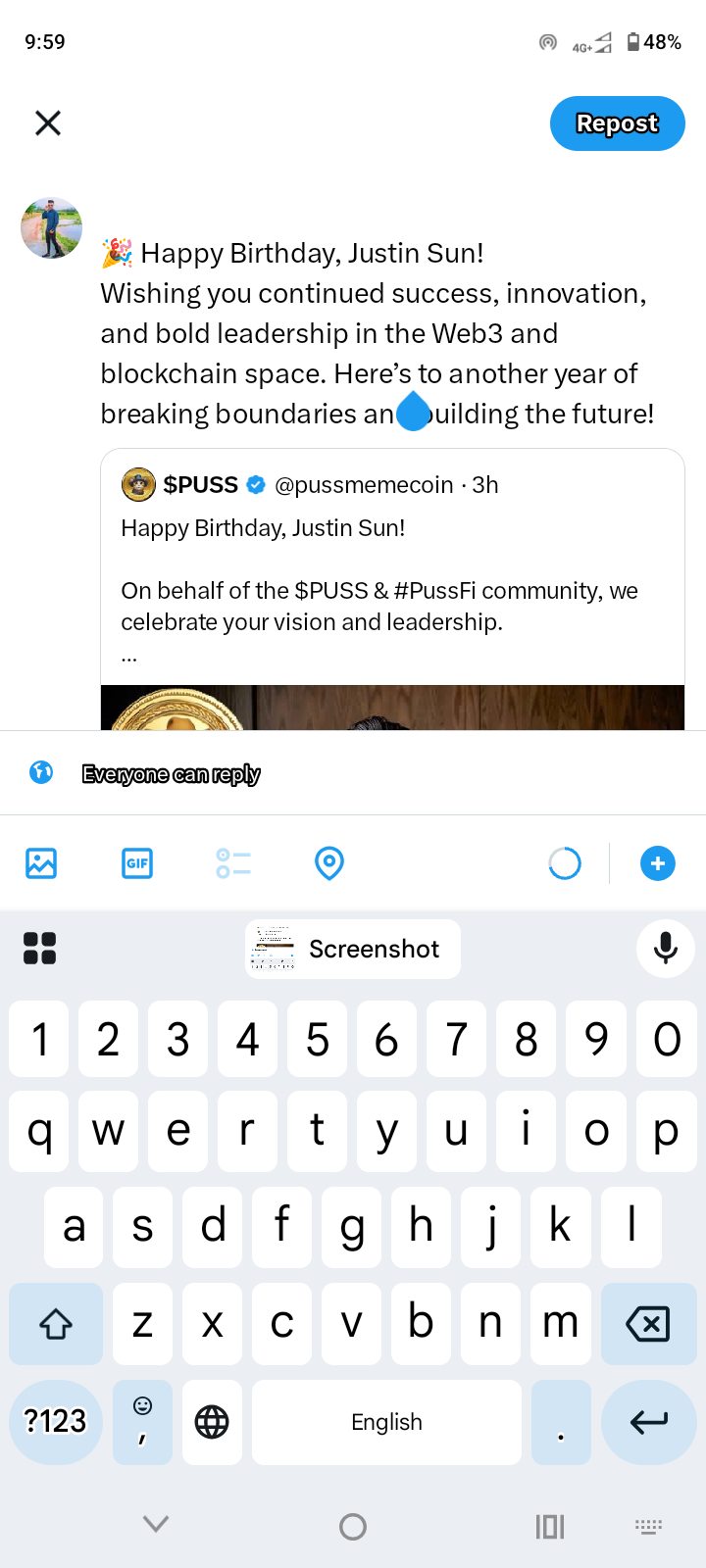The height and width of the screenshot is (1568, 706).
Task: Tag a location with the pin icon
Action: pyautogui.click(x=329, y=863)
